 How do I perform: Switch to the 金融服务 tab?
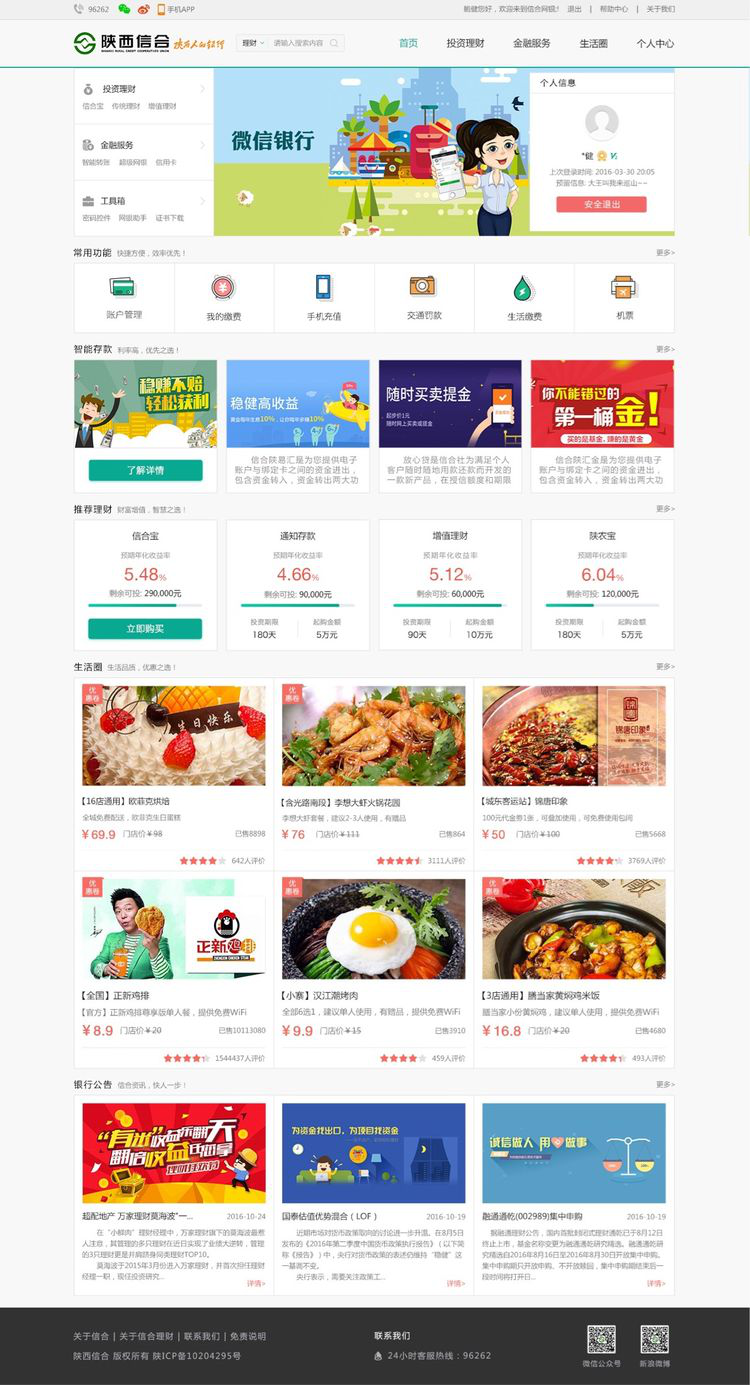click(x=531, y=43)
